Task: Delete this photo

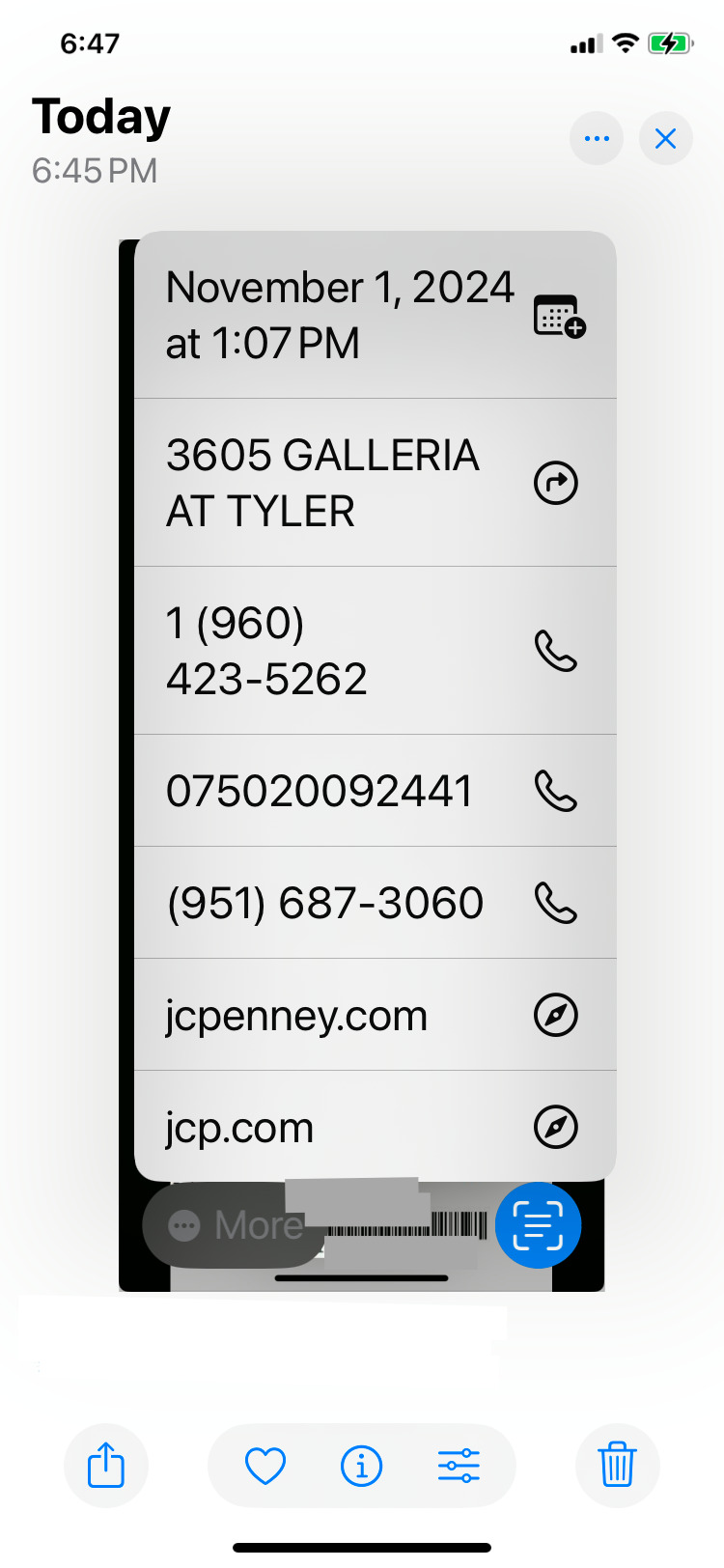Action: tap(617, 1466)
